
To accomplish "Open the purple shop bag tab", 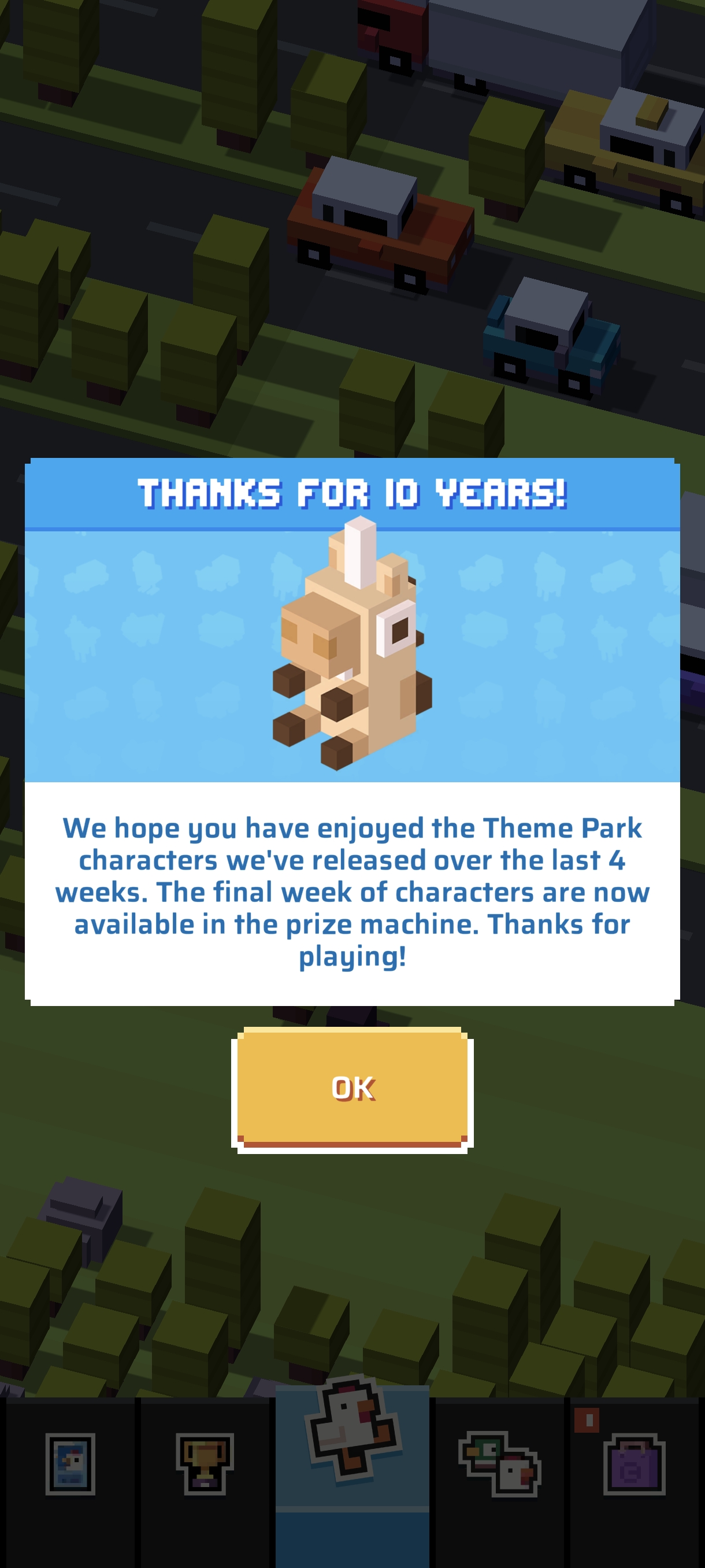I will click(634, 1463).
